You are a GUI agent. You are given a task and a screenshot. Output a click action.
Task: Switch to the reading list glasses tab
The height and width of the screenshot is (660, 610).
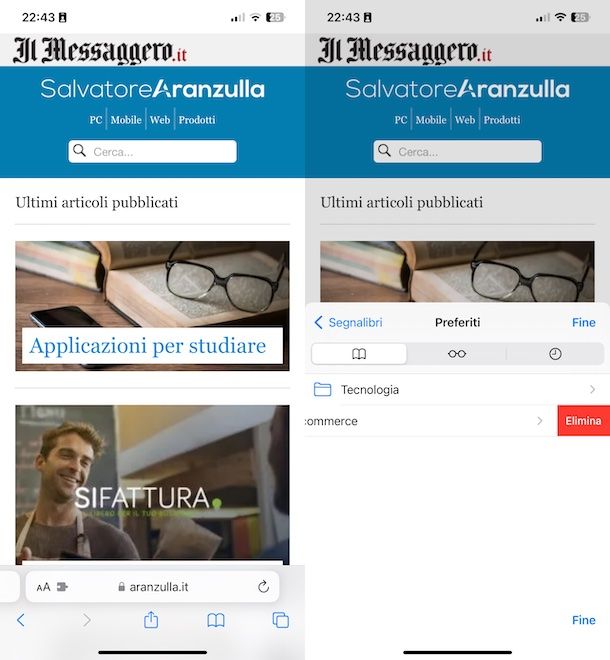tap(457, 353)
